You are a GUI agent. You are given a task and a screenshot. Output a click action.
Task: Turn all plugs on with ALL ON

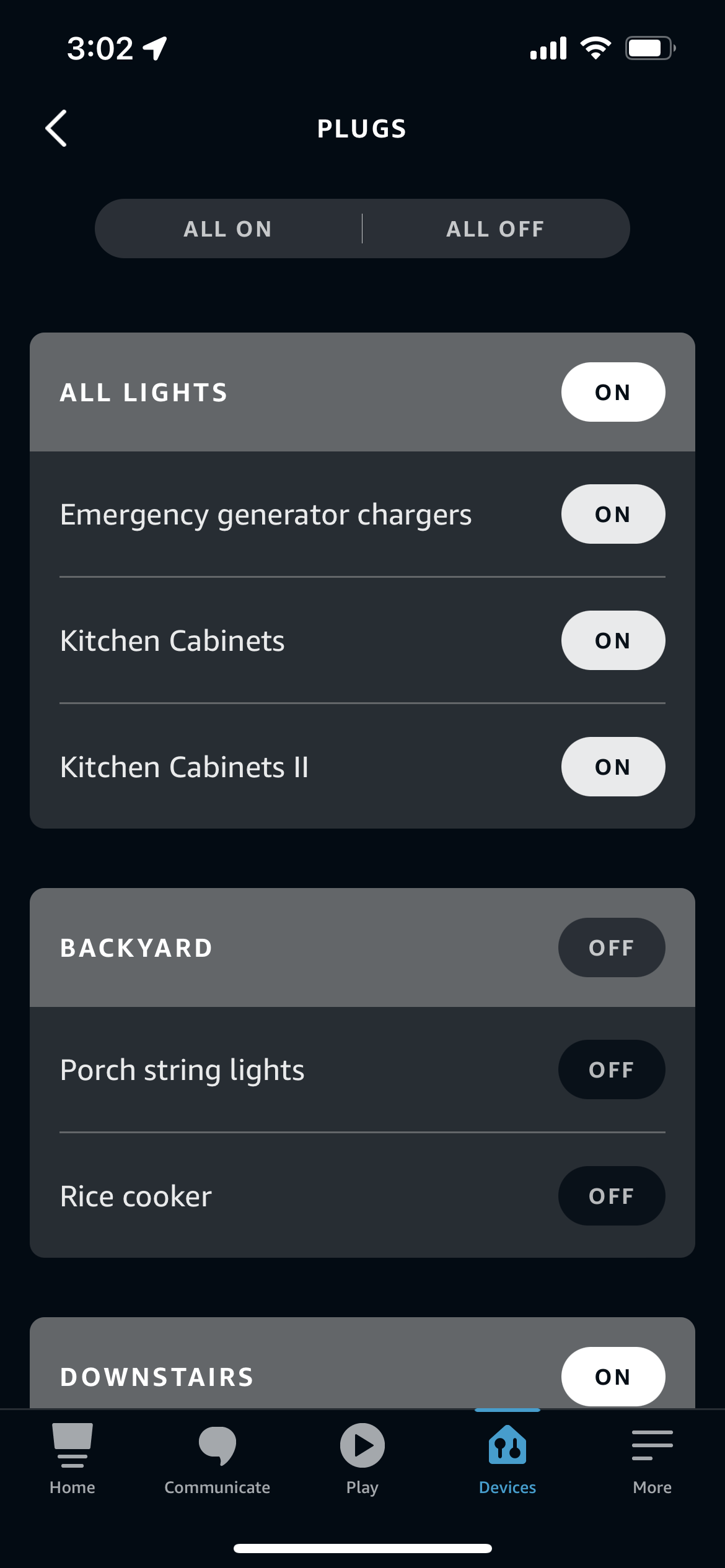228,229
